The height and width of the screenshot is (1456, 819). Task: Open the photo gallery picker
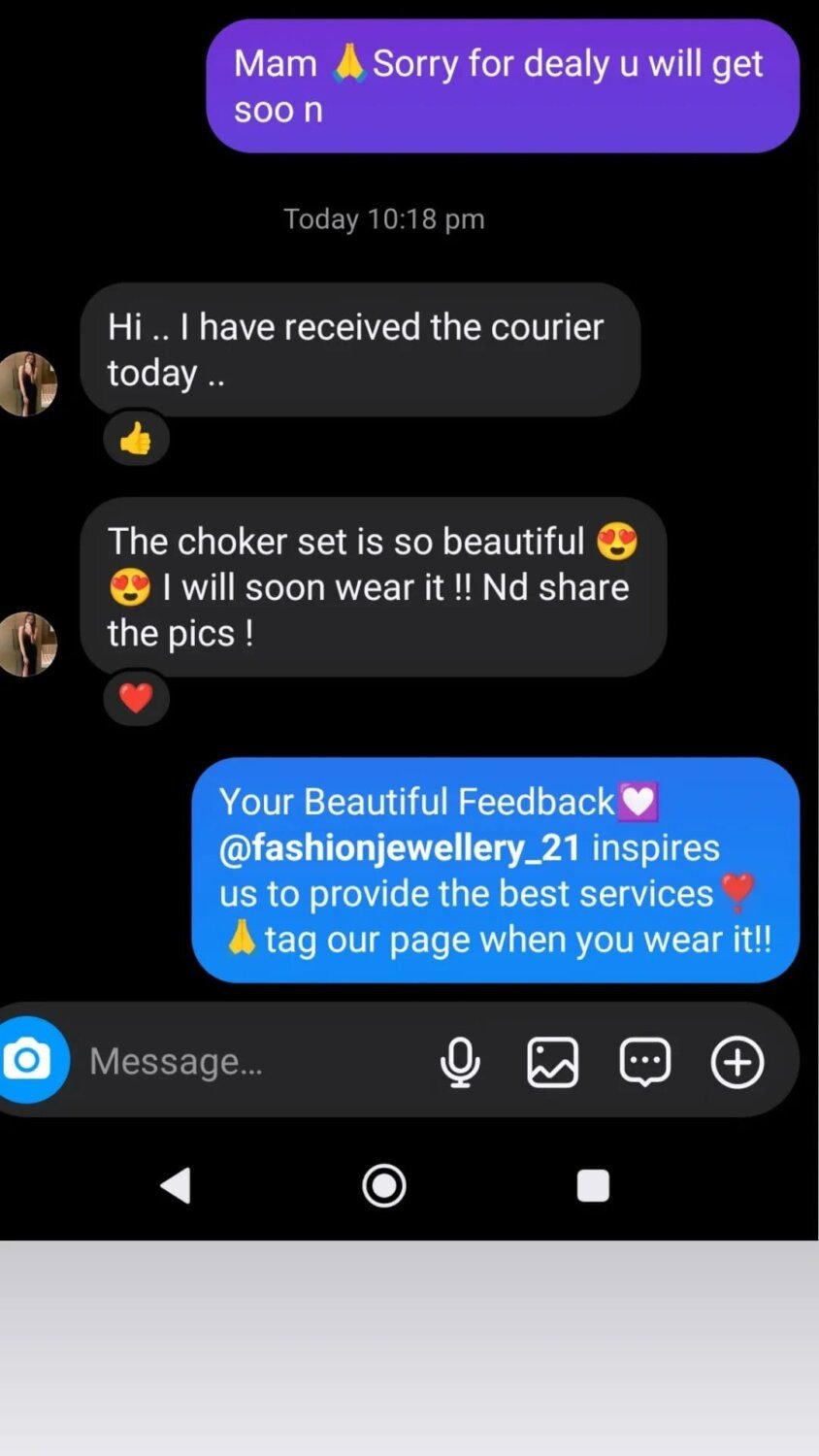click(x=552, y=1061)
